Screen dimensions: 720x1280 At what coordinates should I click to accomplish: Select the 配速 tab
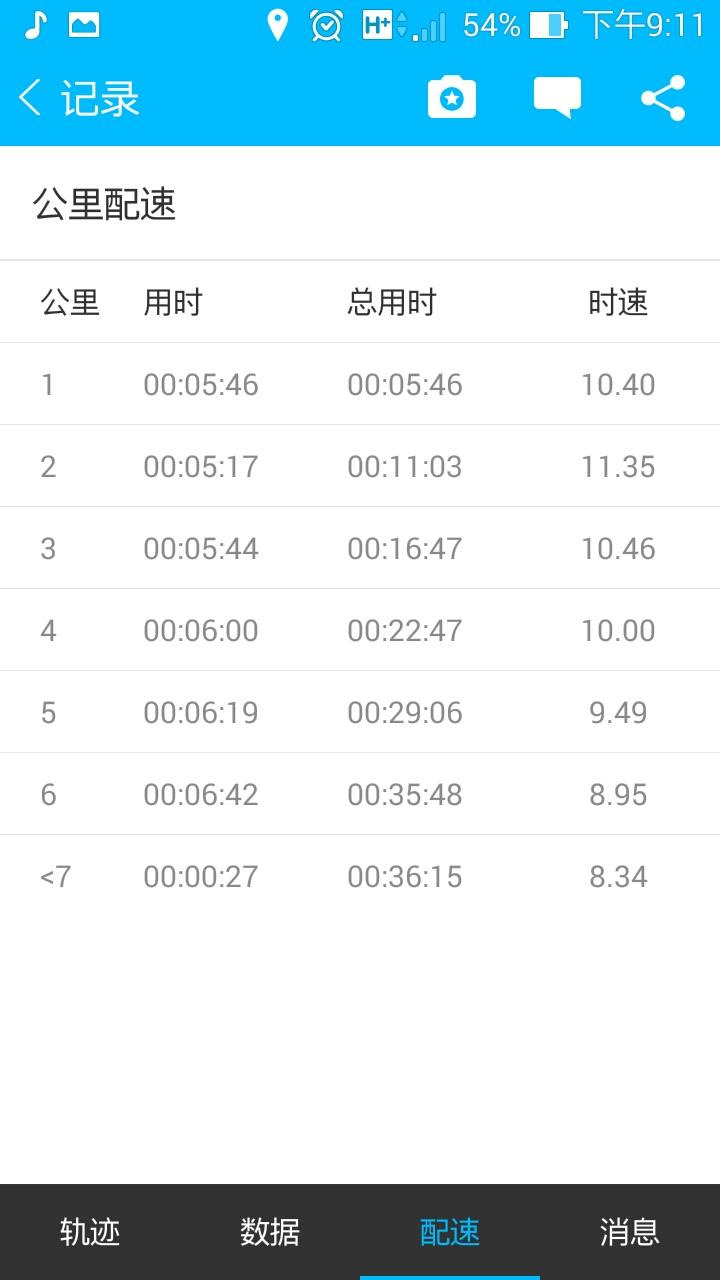tap(450, 1232)
